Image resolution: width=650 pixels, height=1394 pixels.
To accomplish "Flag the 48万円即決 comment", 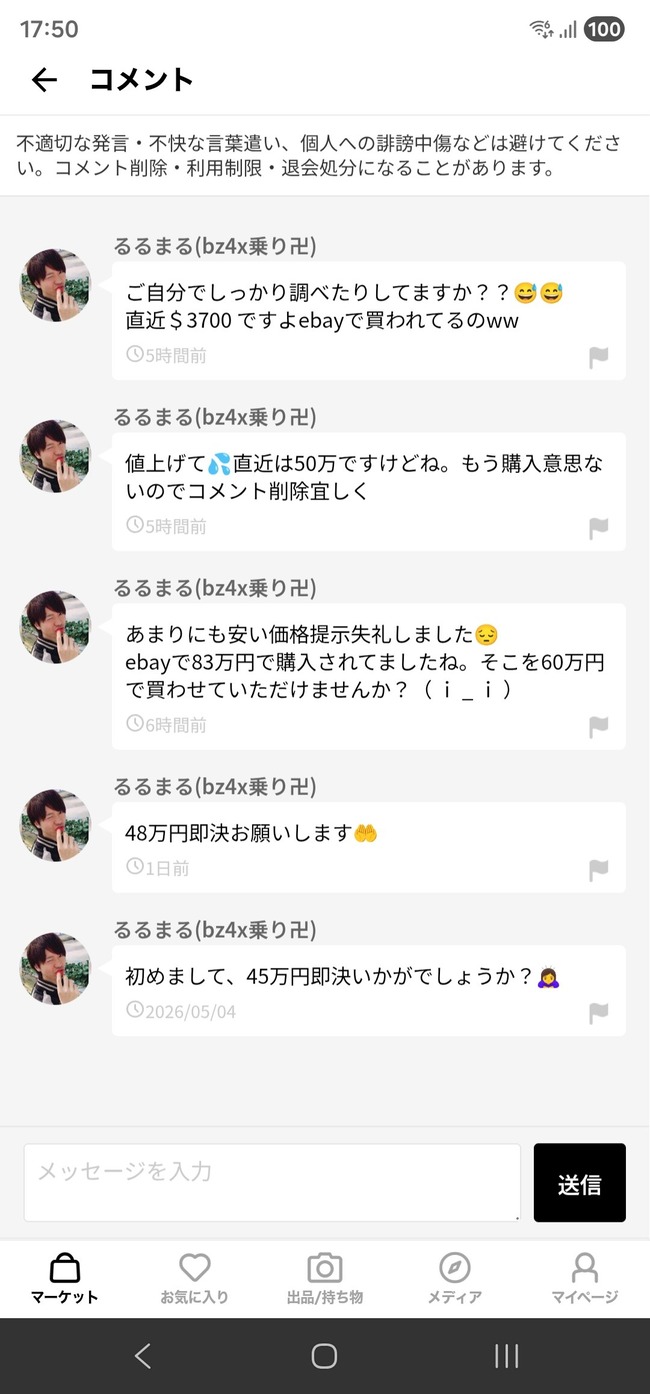I will [x=598, y=871].
